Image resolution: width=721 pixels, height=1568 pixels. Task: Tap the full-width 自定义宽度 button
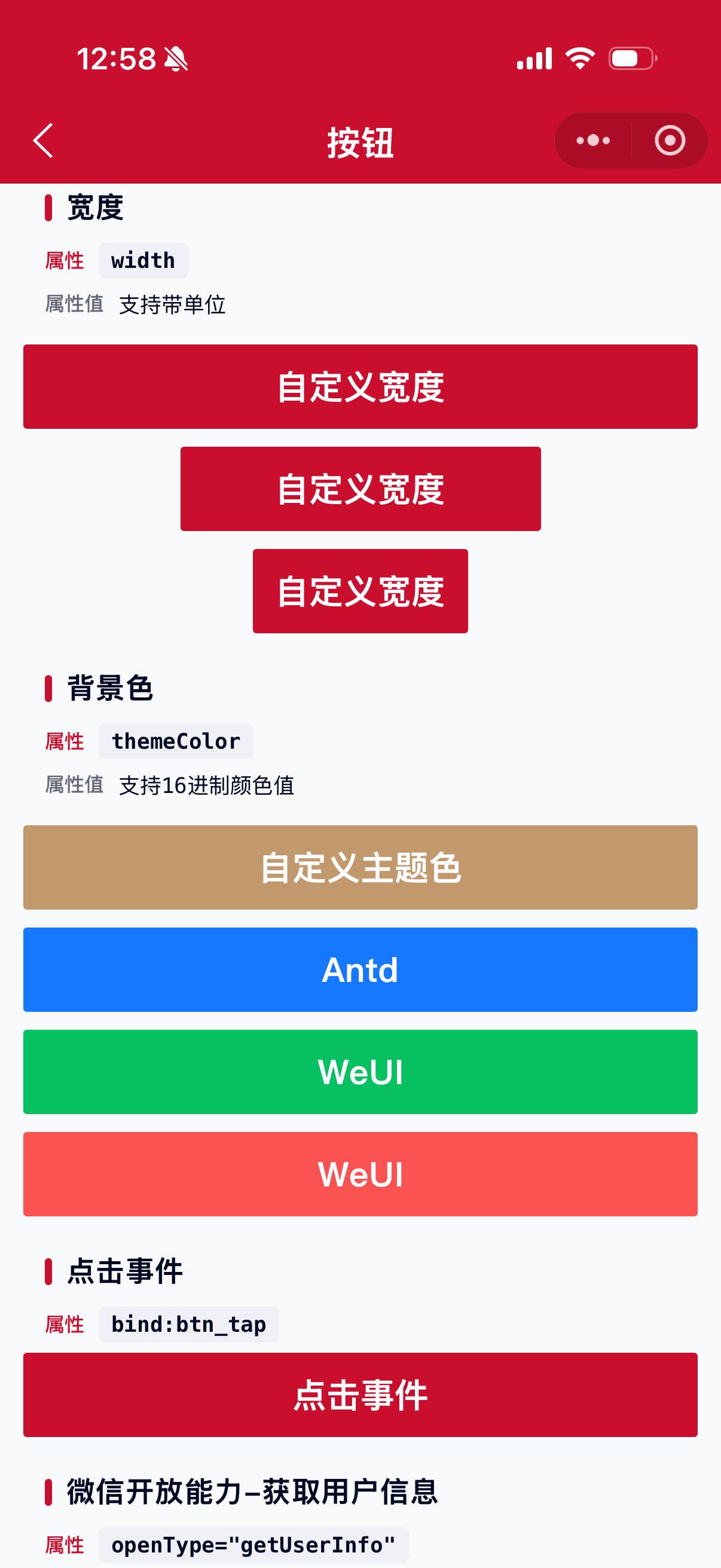click(360, 386)
